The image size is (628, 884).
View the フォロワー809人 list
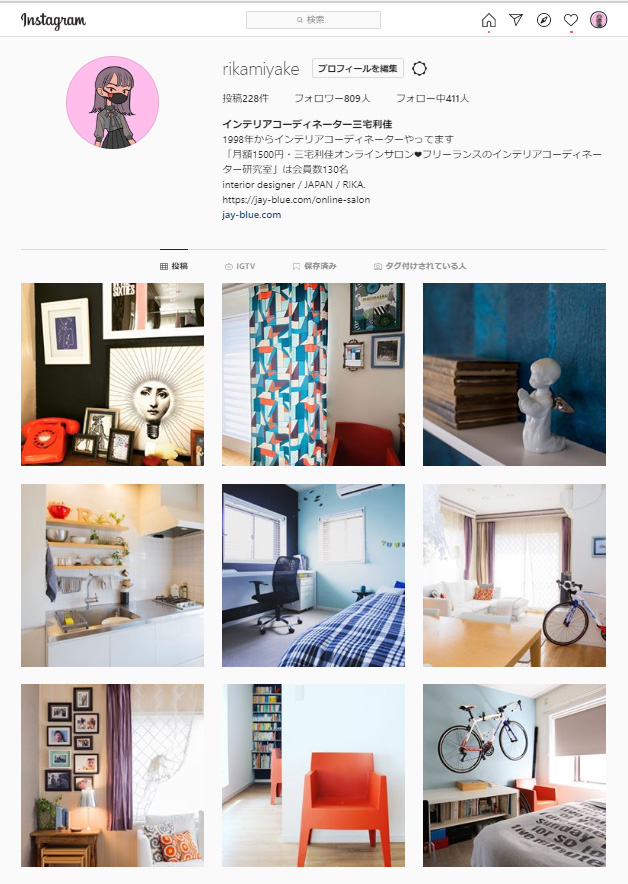click(332, 98)
